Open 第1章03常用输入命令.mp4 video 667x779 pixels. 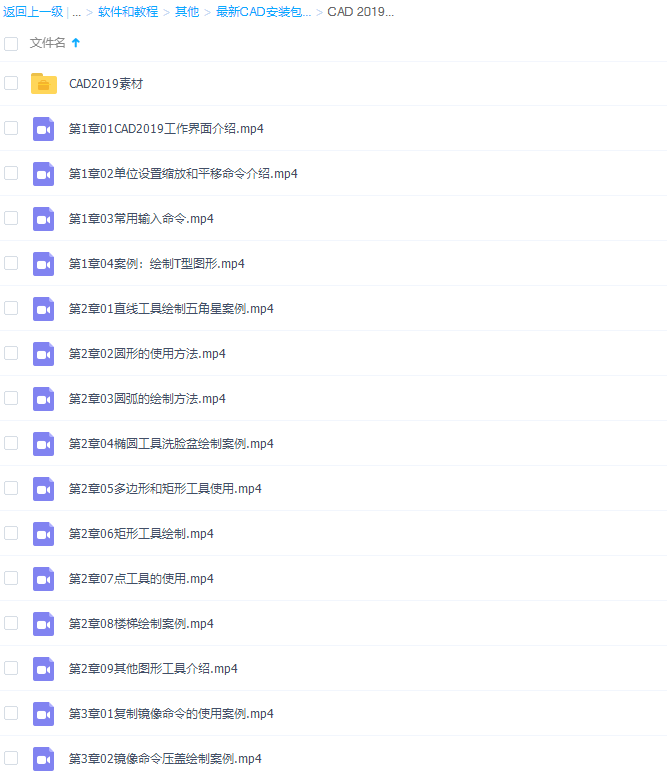tap(140, 218)
